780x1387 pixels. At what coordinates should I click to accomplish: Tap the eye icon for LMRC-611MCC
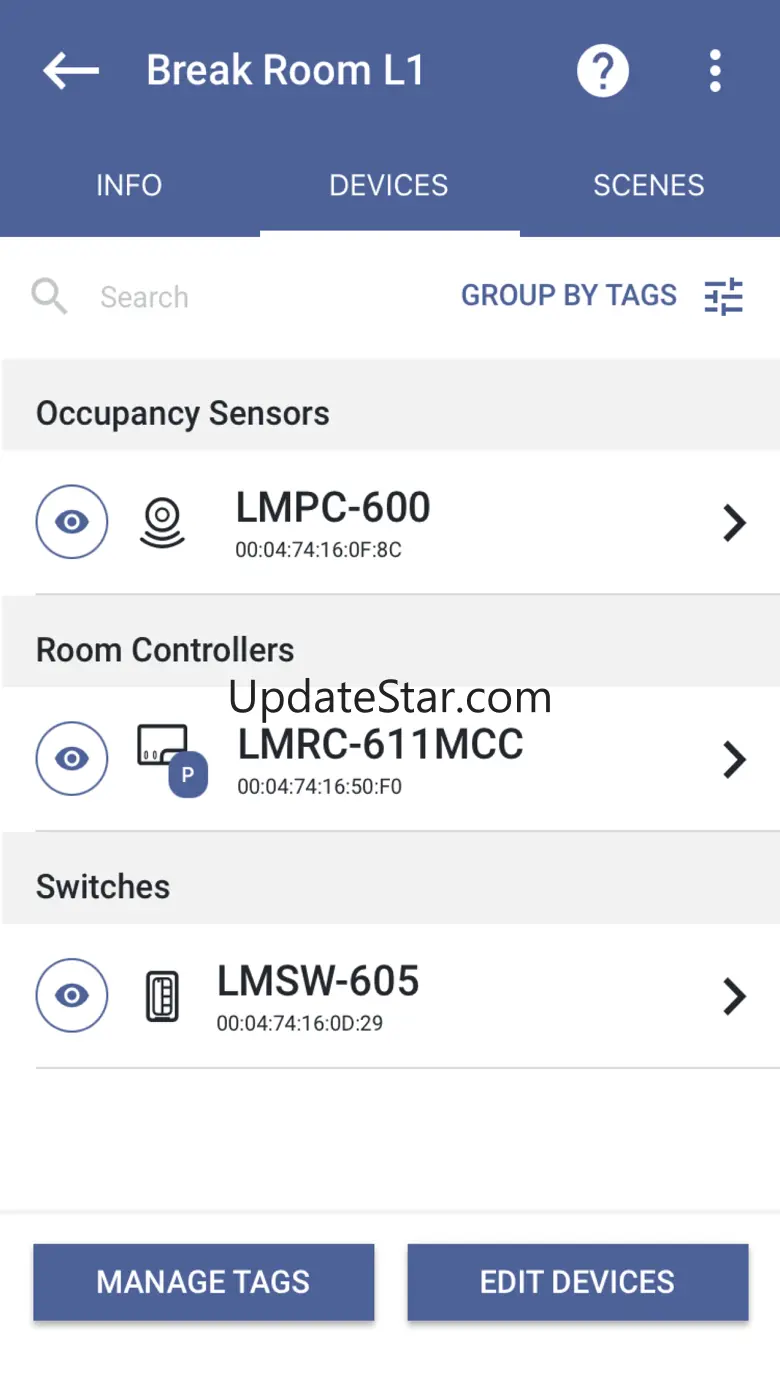click(x=72, y=759)
